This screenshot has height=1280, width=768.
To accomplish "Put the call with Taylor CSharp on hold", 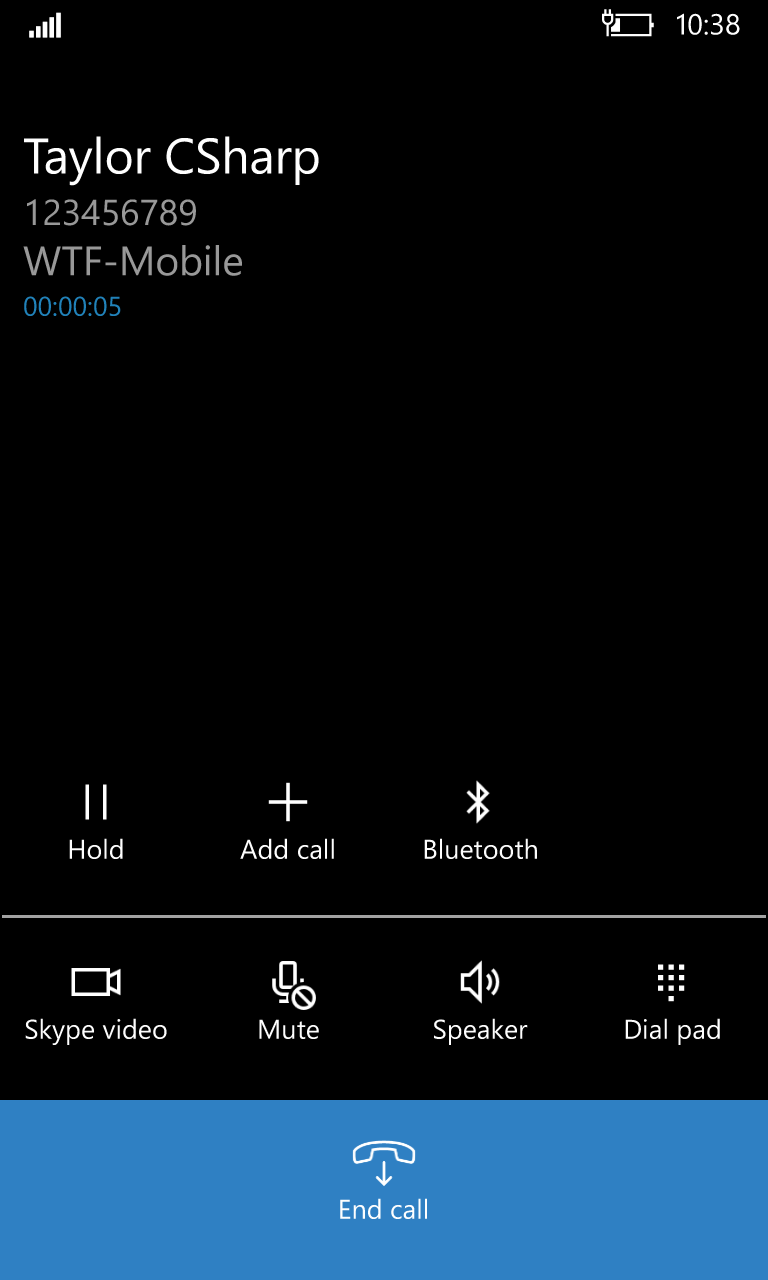I will 96,821.
